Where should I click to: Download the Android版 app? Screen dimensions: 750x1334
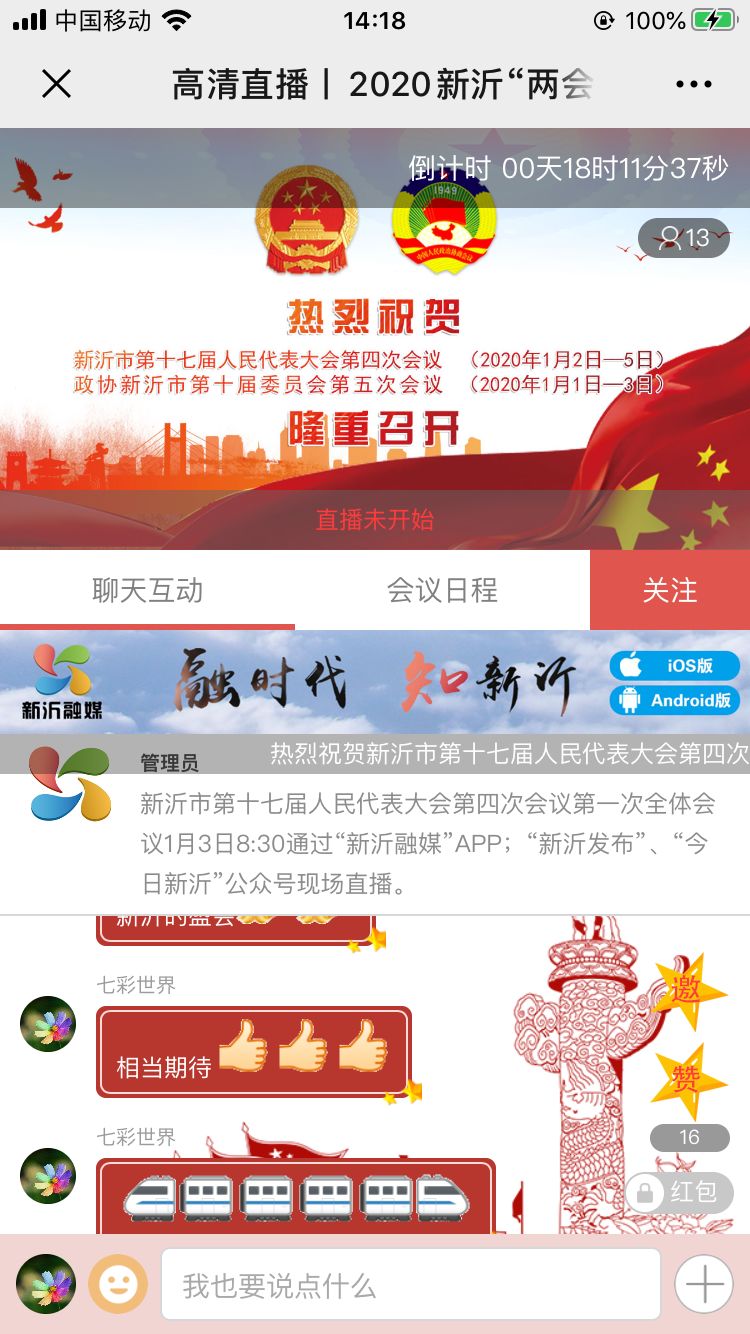[x=675, y=700]
